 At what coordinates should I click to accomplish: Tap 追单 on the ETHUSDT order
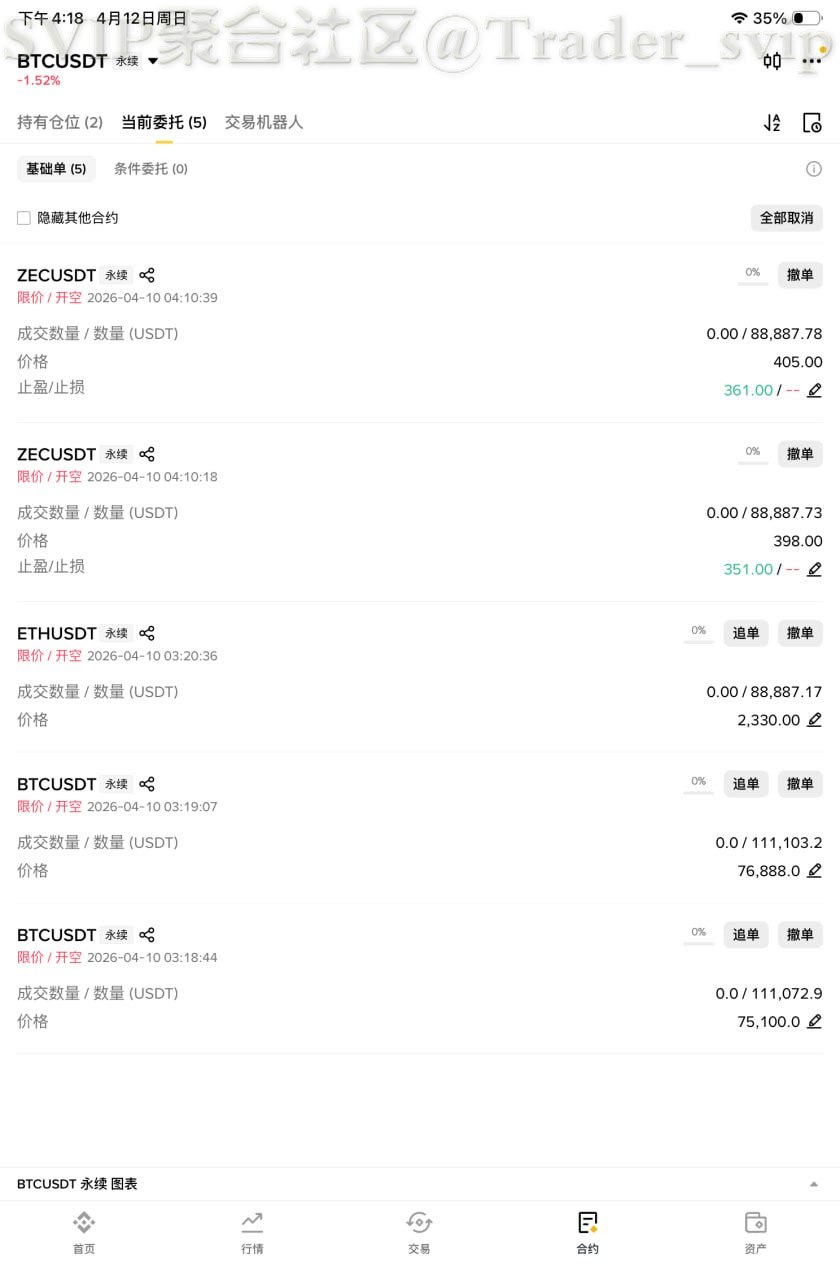pyautogui.click(x=746, y=633)
